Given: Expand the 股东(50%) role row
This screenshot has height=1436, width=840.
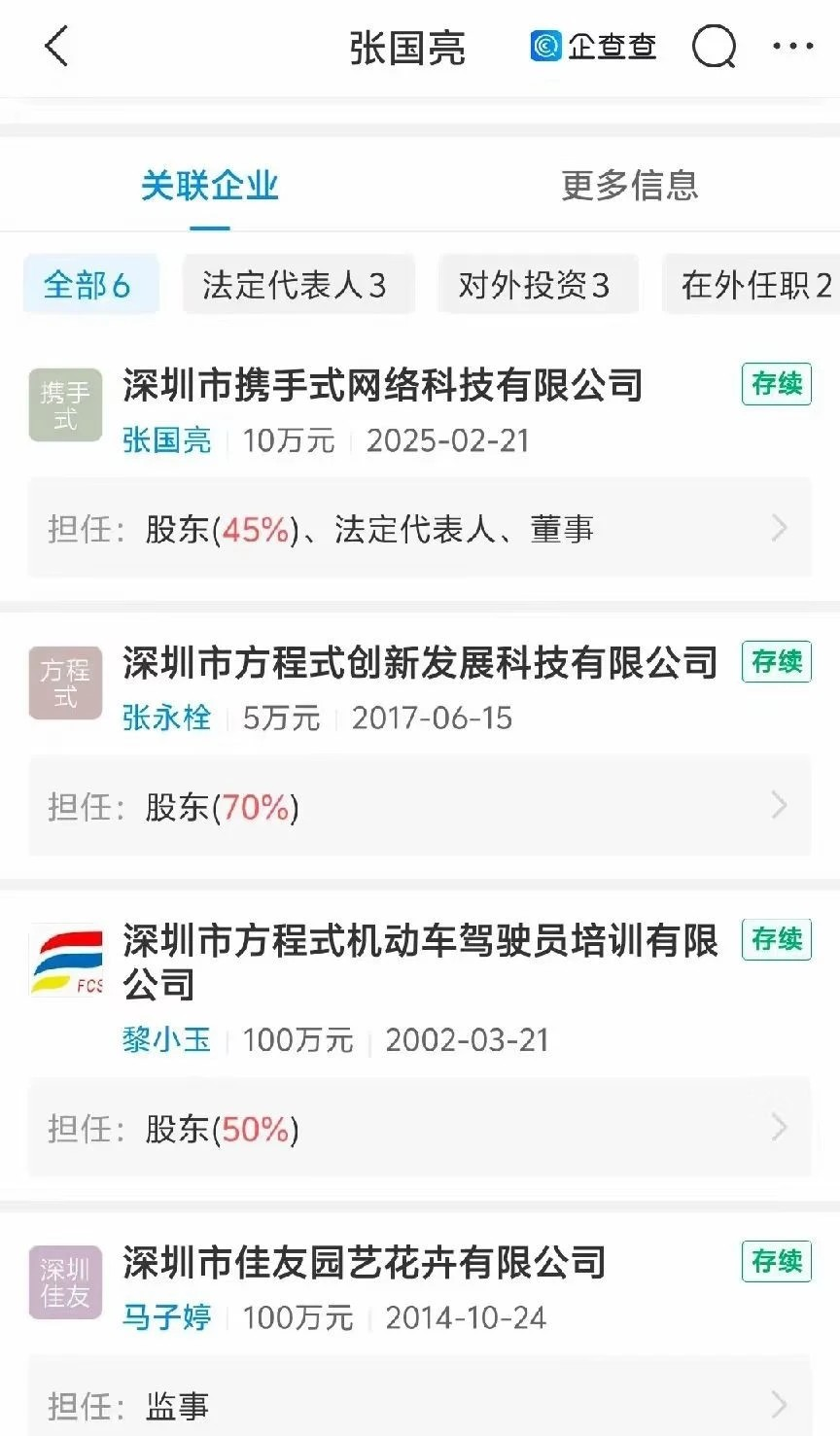Looking at the screenshot, I should [x=419, y=1129].
